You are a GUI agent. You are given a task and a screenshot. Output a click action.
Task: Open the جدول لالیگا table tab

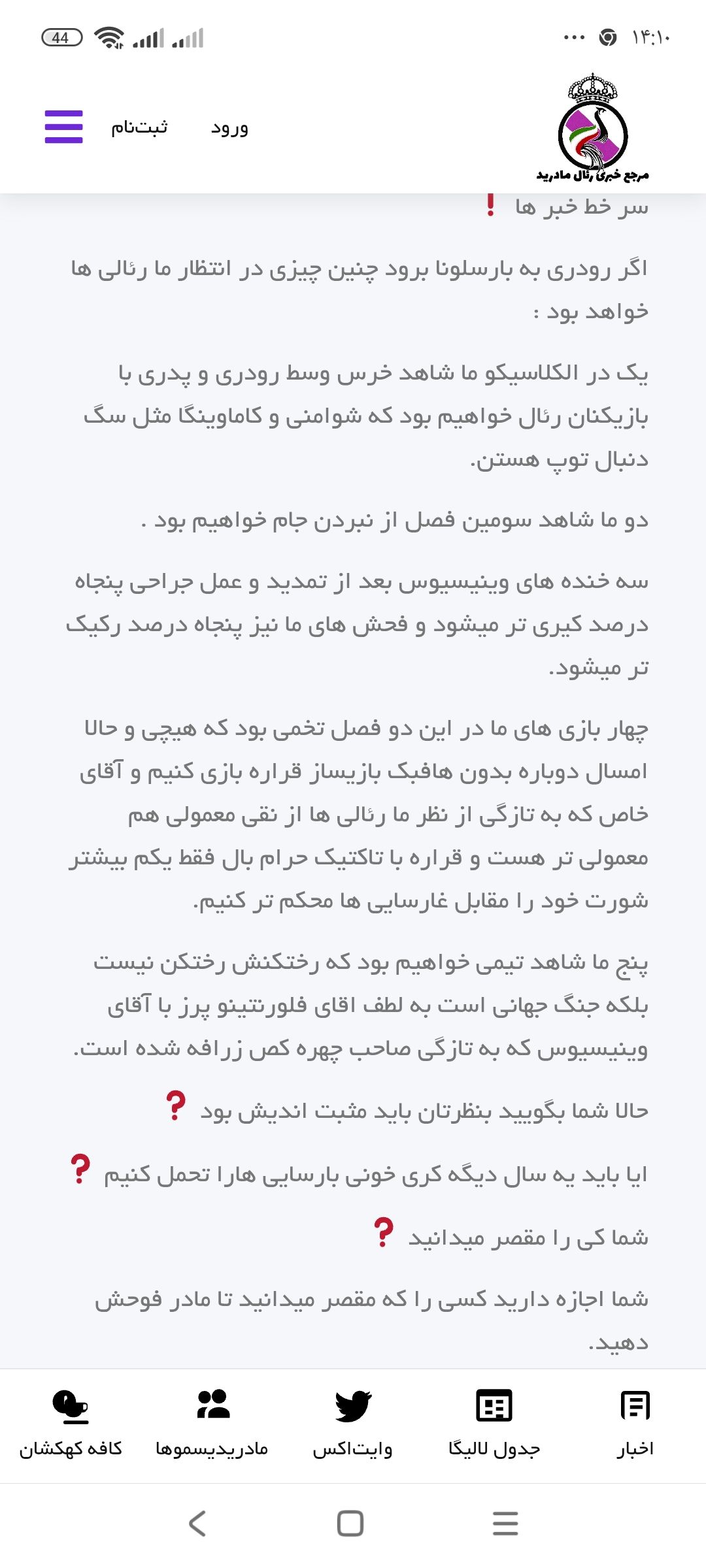pos(494,1424)
